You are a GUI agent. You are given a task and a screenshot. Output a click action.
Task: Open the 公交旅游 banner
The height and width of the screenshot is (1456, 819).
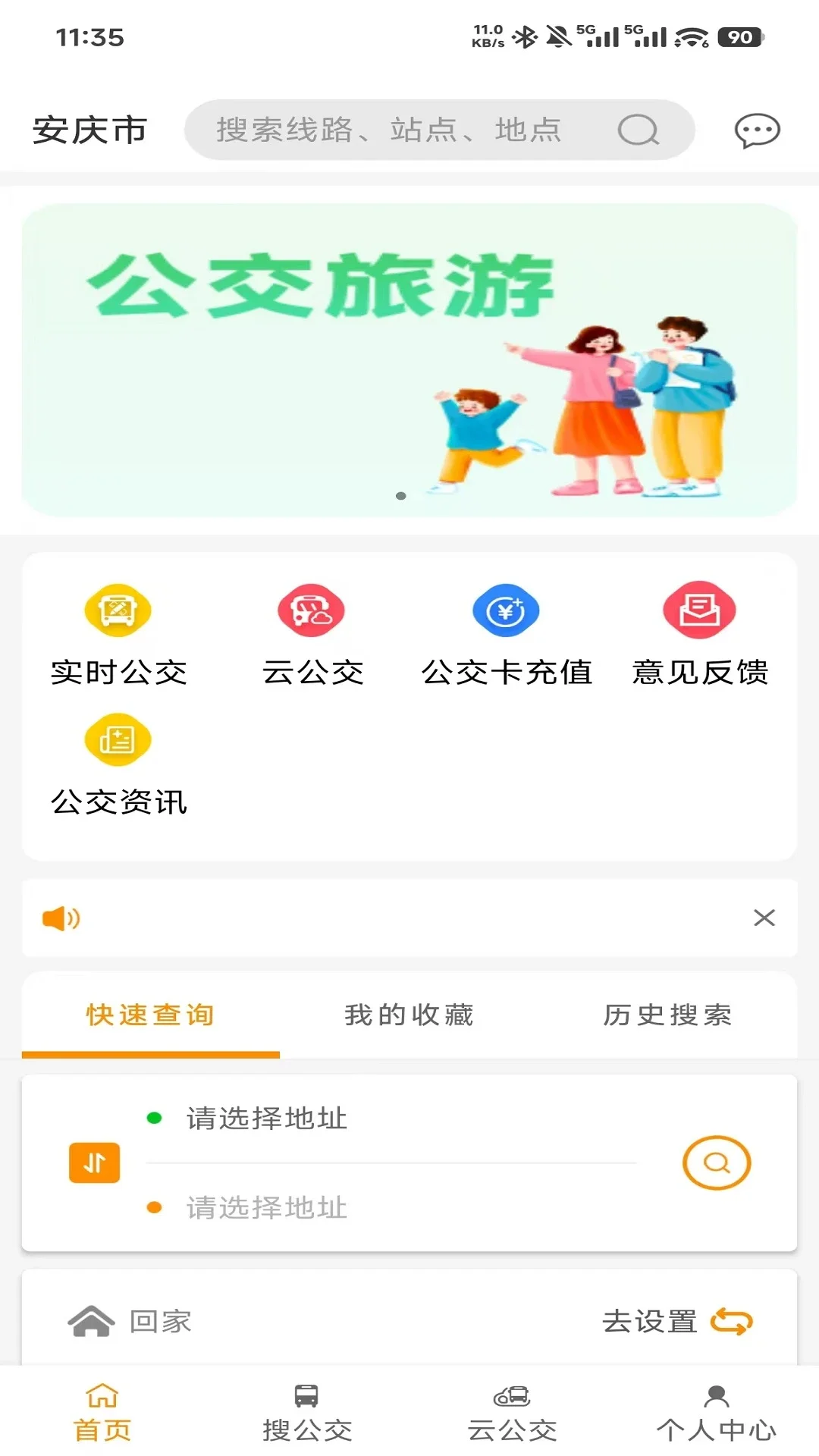409,359
